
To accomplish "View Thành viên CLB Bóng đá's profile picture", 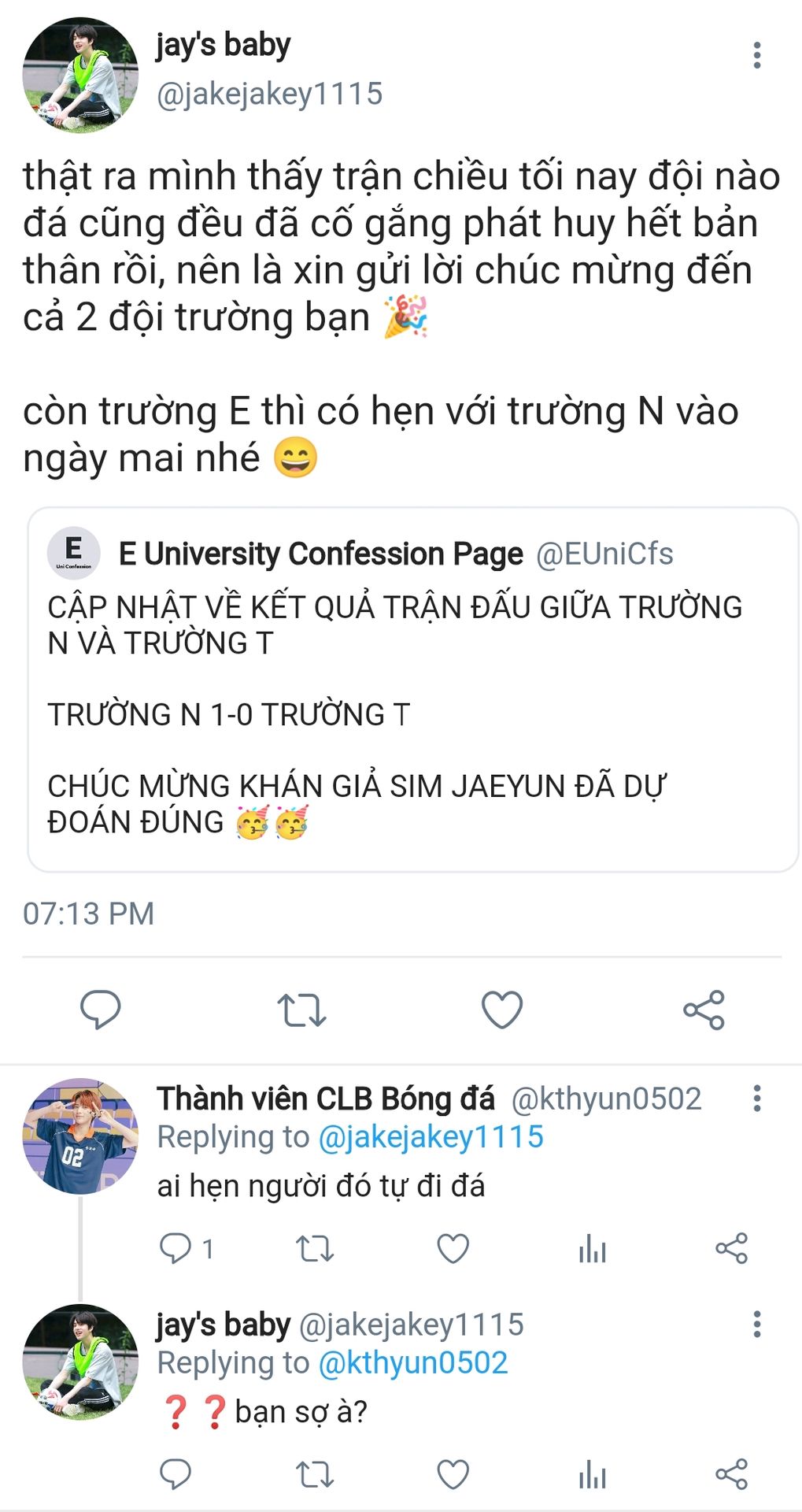I will pos(80,1136).
